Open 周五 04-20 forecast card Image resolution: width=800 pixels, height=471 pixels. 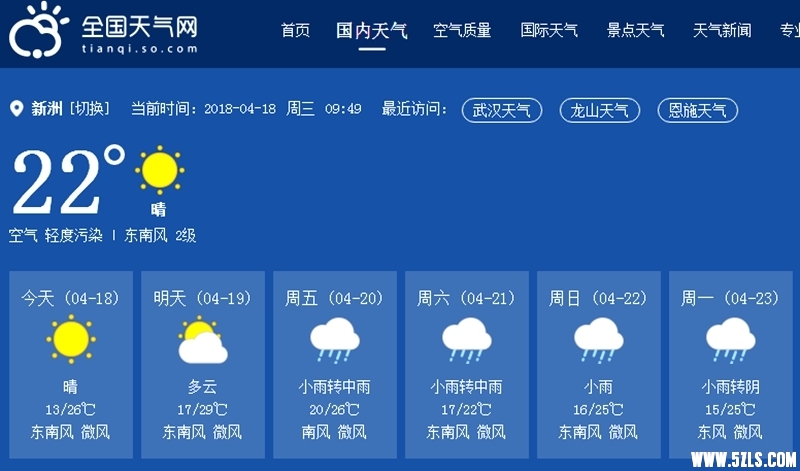tap(334, 365)
